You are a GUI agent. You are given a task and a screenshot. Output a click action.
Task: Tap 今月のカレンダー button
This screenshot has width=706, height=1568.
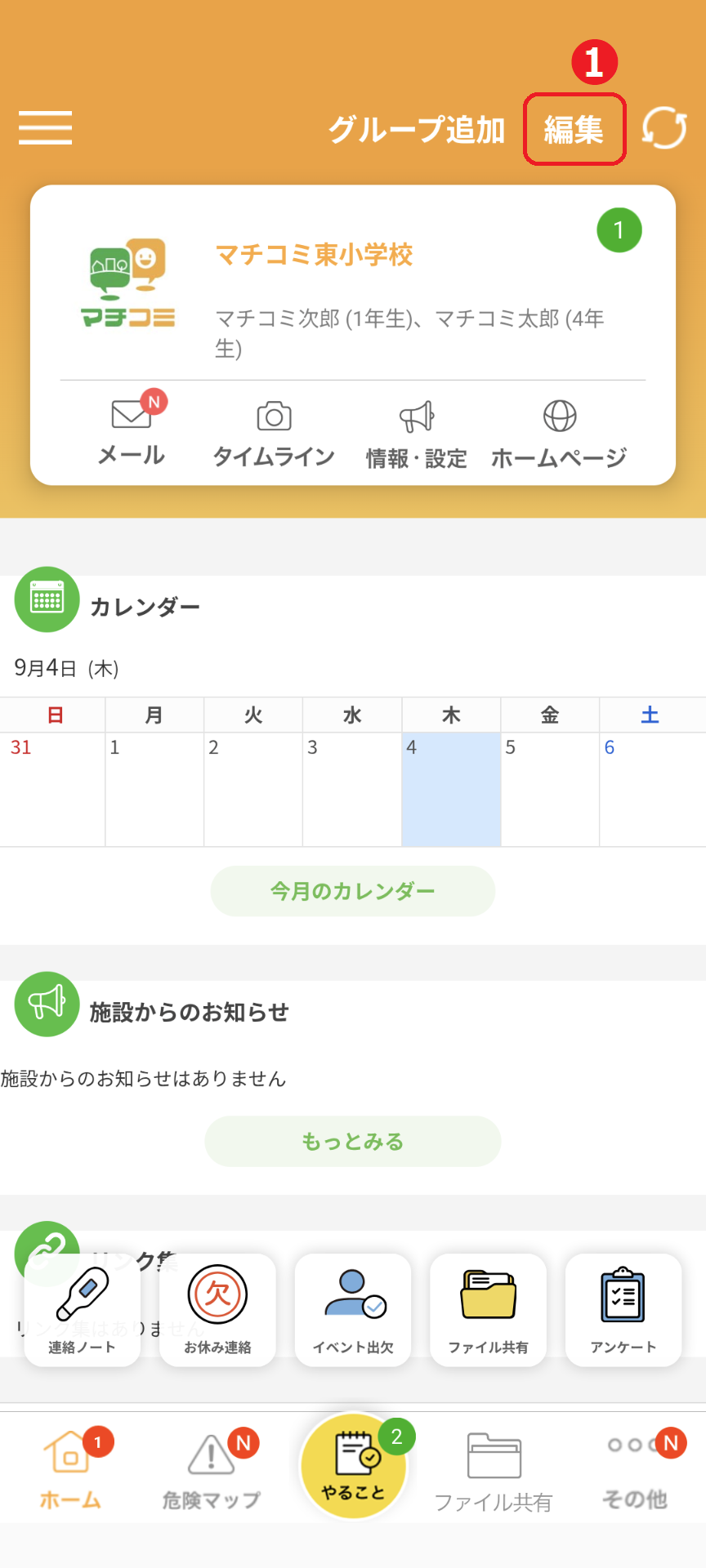point(353,891)
